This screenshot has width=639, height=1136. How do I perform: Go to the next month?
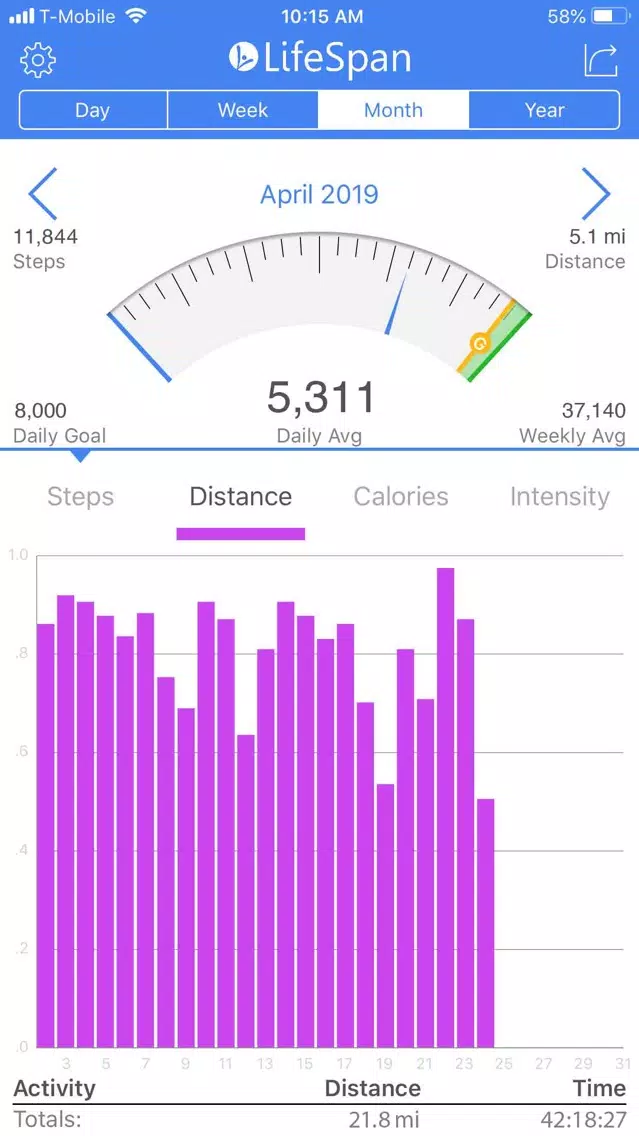tap(596, 193)
